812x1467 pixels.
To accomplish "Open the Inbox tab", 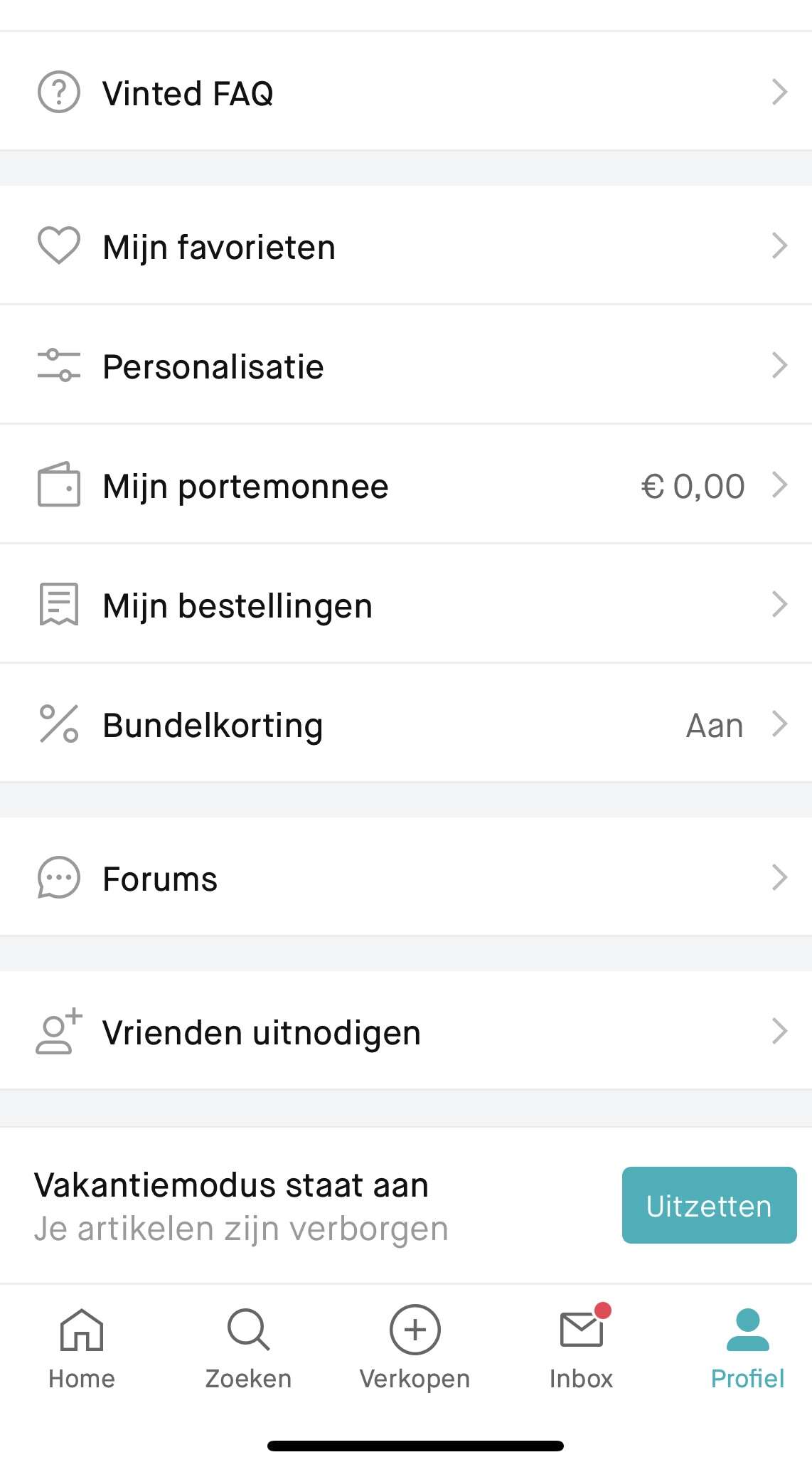I will tap(582, 1348).
